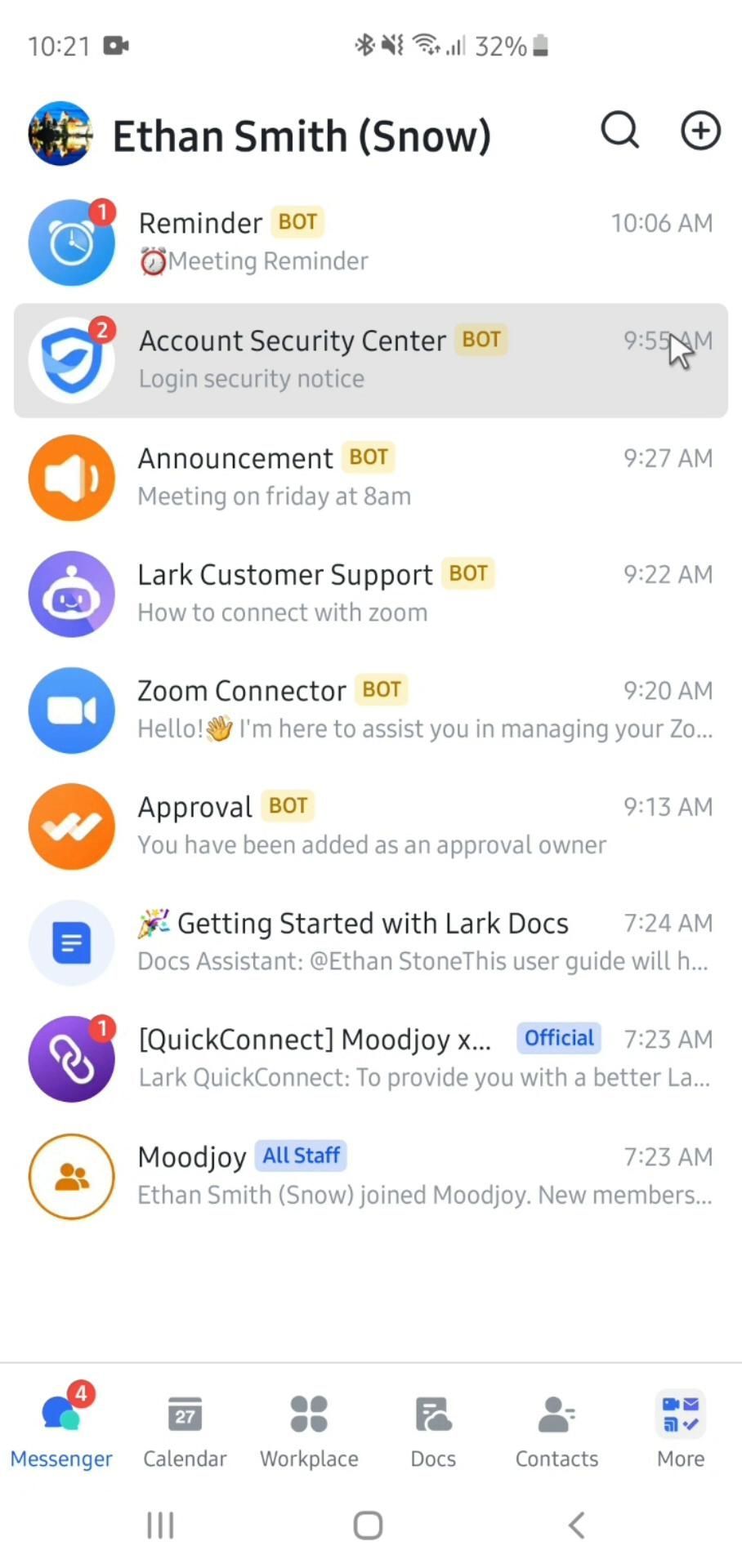Open Getting Started with Lark Docs
Viewport: 742px width, 1568px height.
click(370, 942)
